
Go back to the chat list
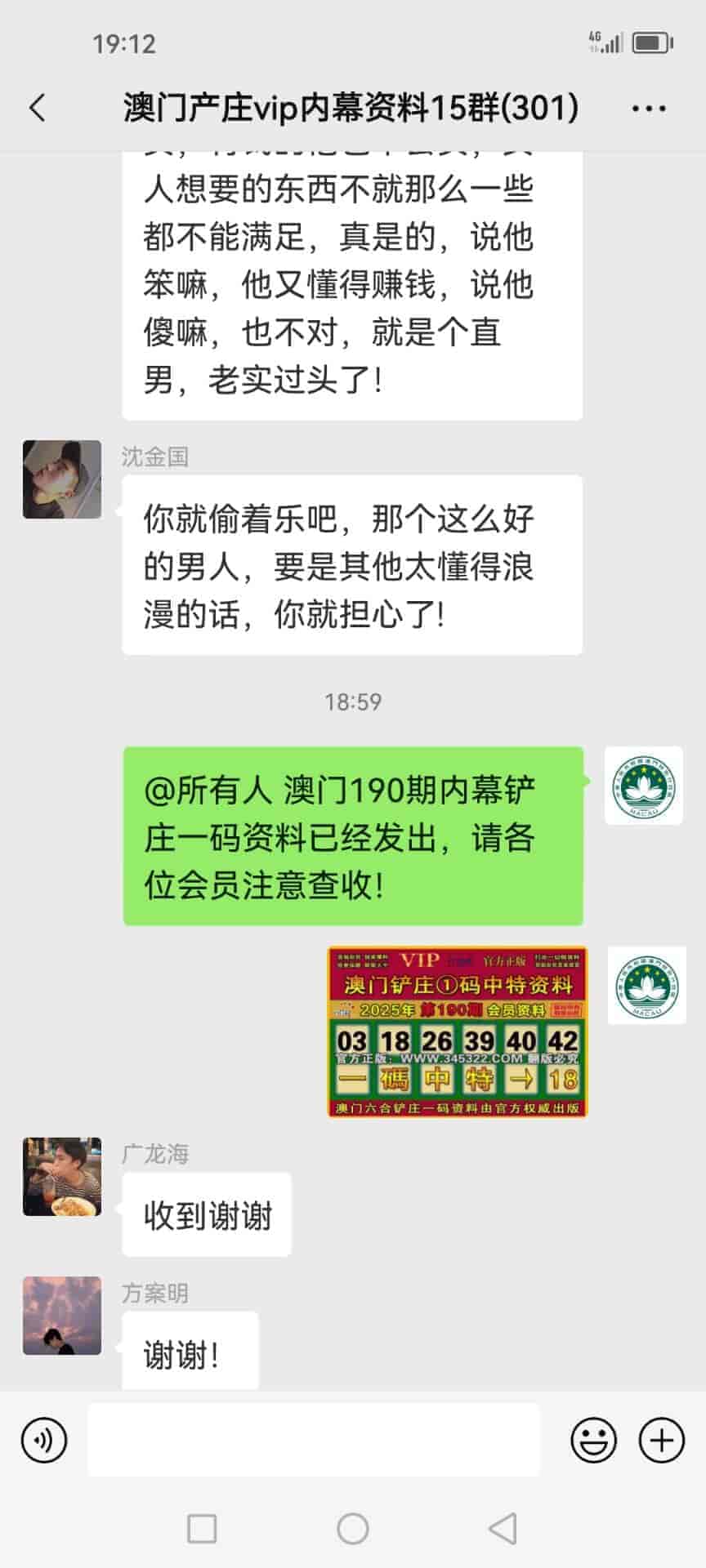38,108
